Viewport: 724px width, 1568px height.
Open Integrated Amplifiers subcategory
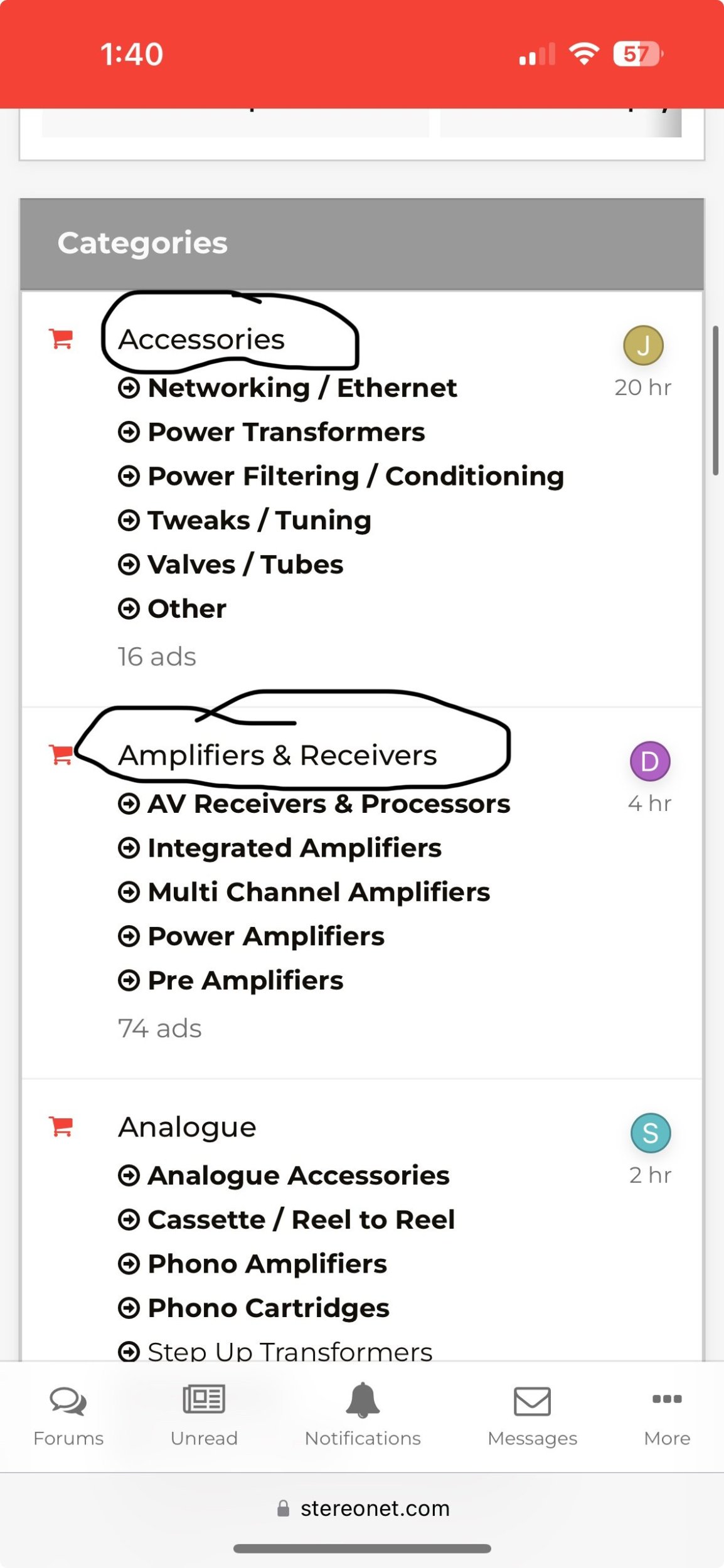294,848
